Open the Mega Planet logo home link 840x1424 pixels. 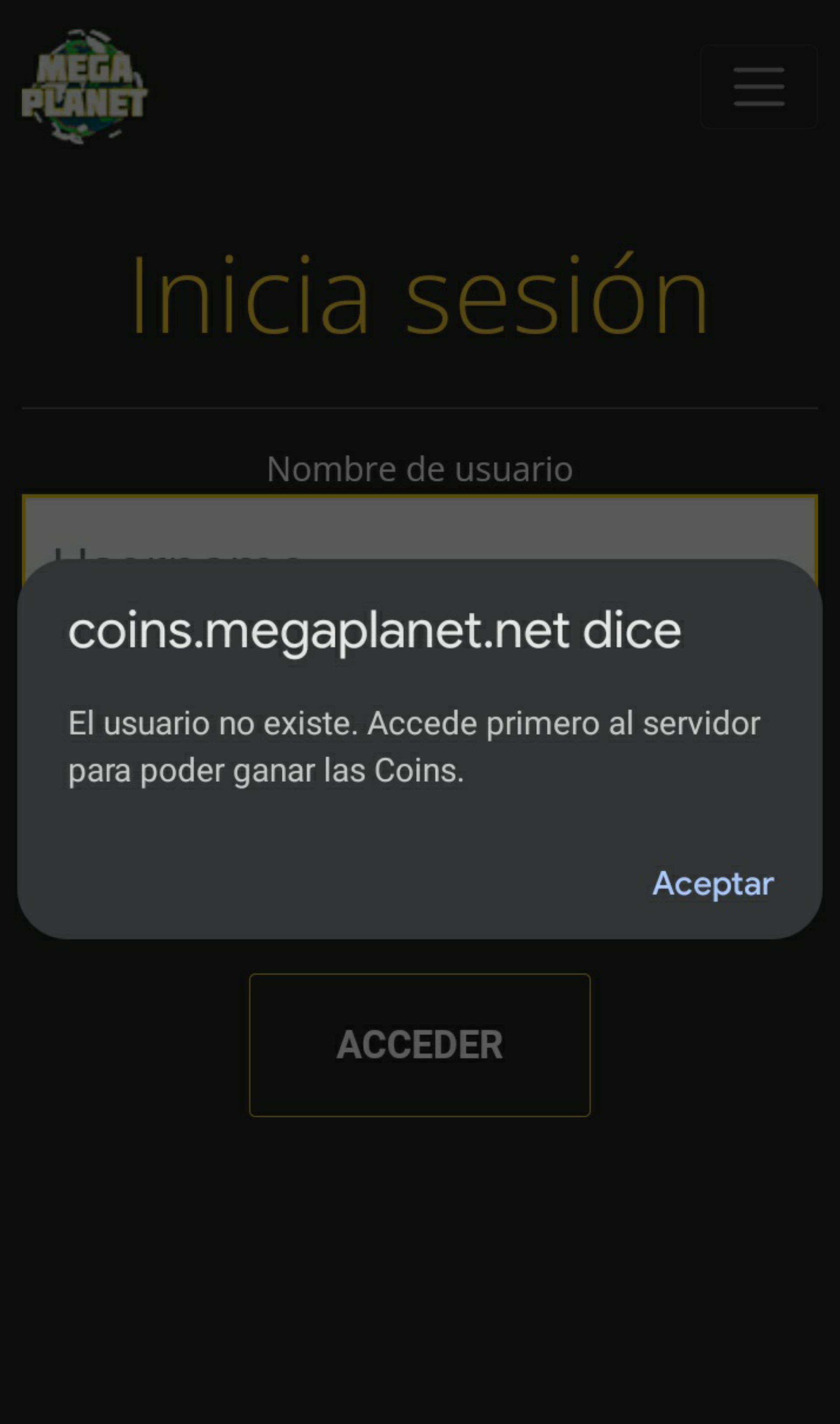[x=84, y=87]
